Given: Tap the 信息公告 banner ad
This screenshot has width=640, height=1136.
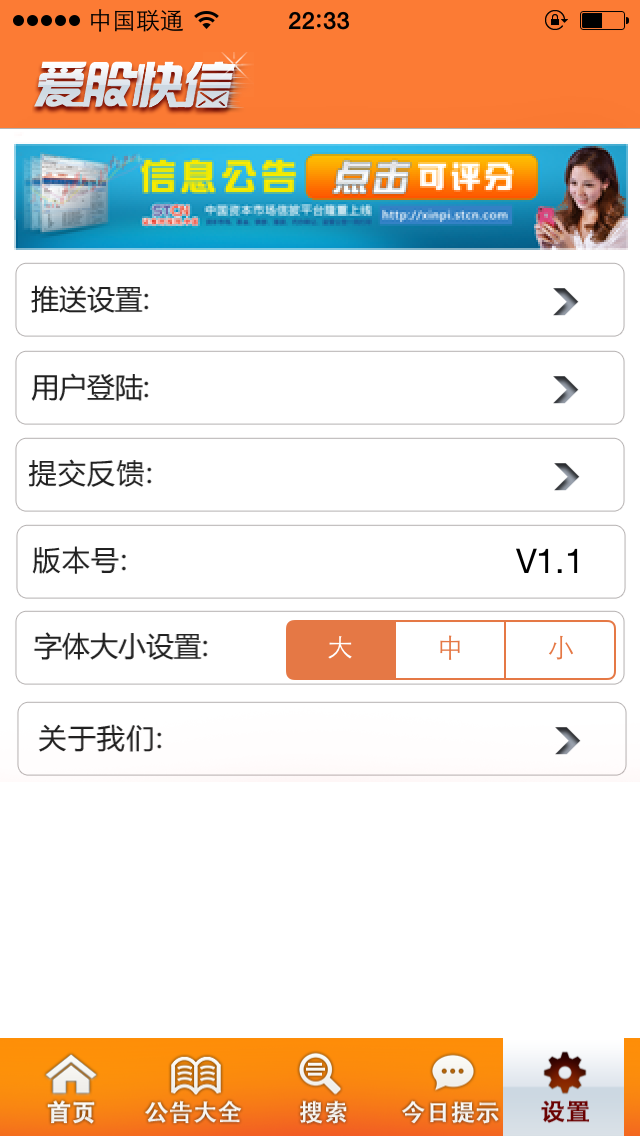Looking at the screenshot, I should [x=321, y=196].
